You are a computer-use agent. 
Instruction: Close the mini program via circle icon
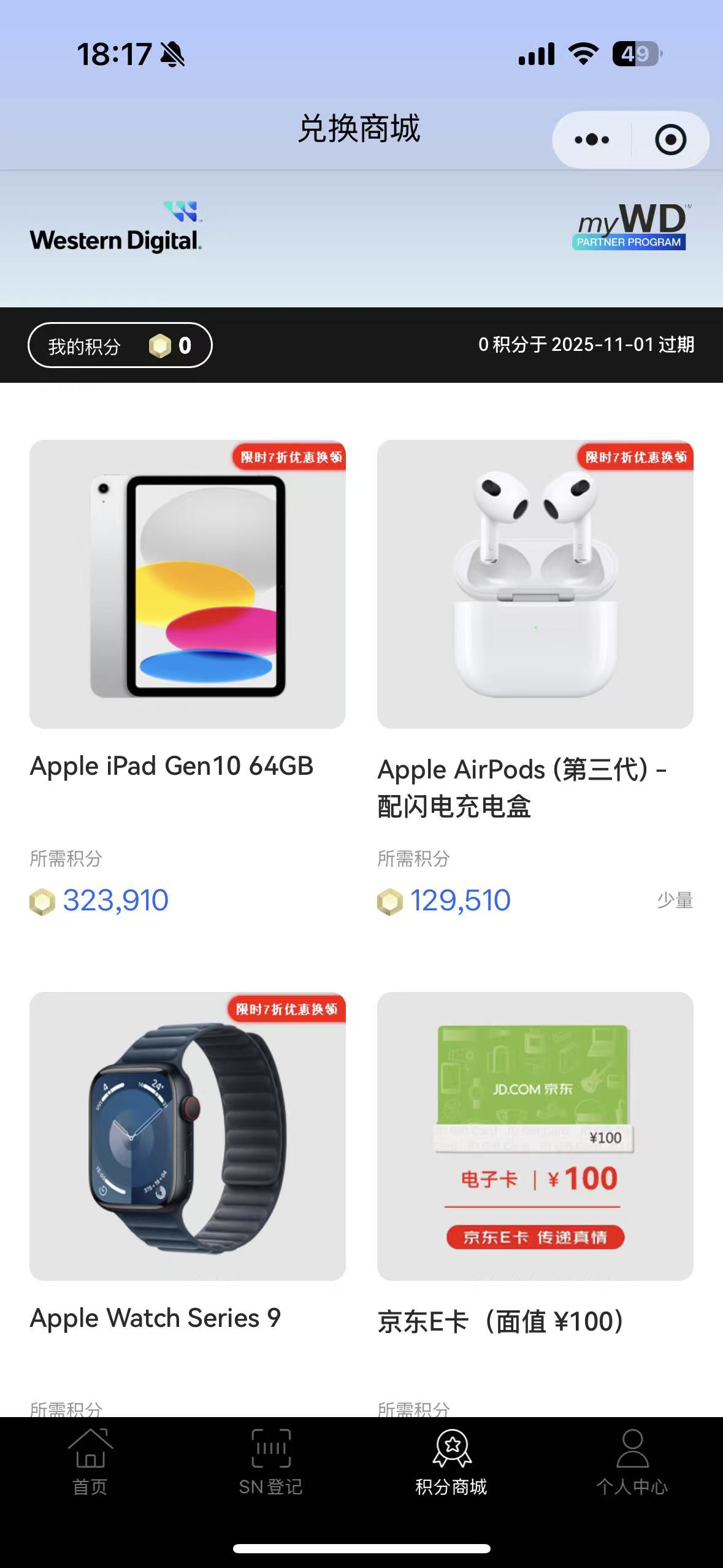click(670, 140)
